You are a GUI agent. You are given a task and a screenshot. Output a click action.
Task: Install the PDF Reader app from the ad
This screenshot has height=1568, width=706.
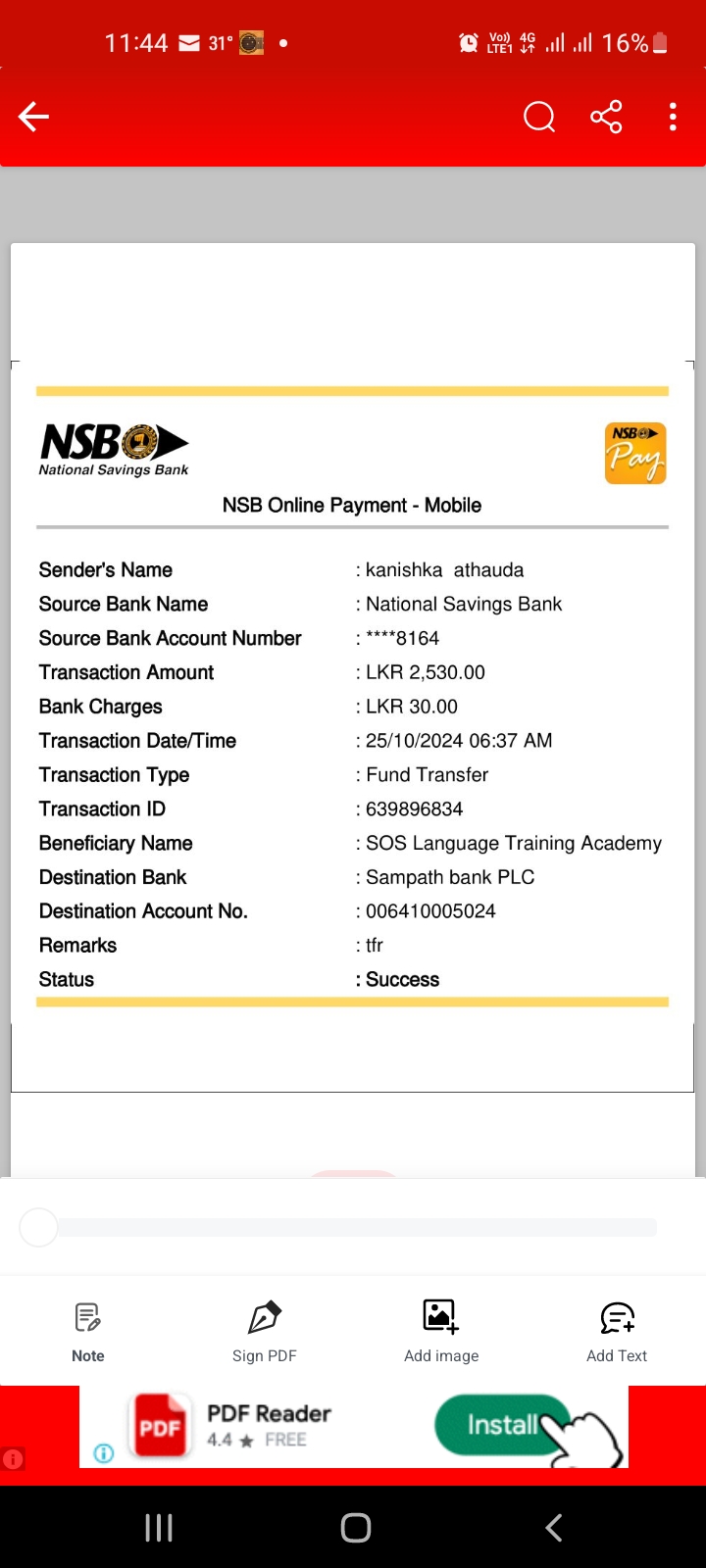coord(501,1424)
